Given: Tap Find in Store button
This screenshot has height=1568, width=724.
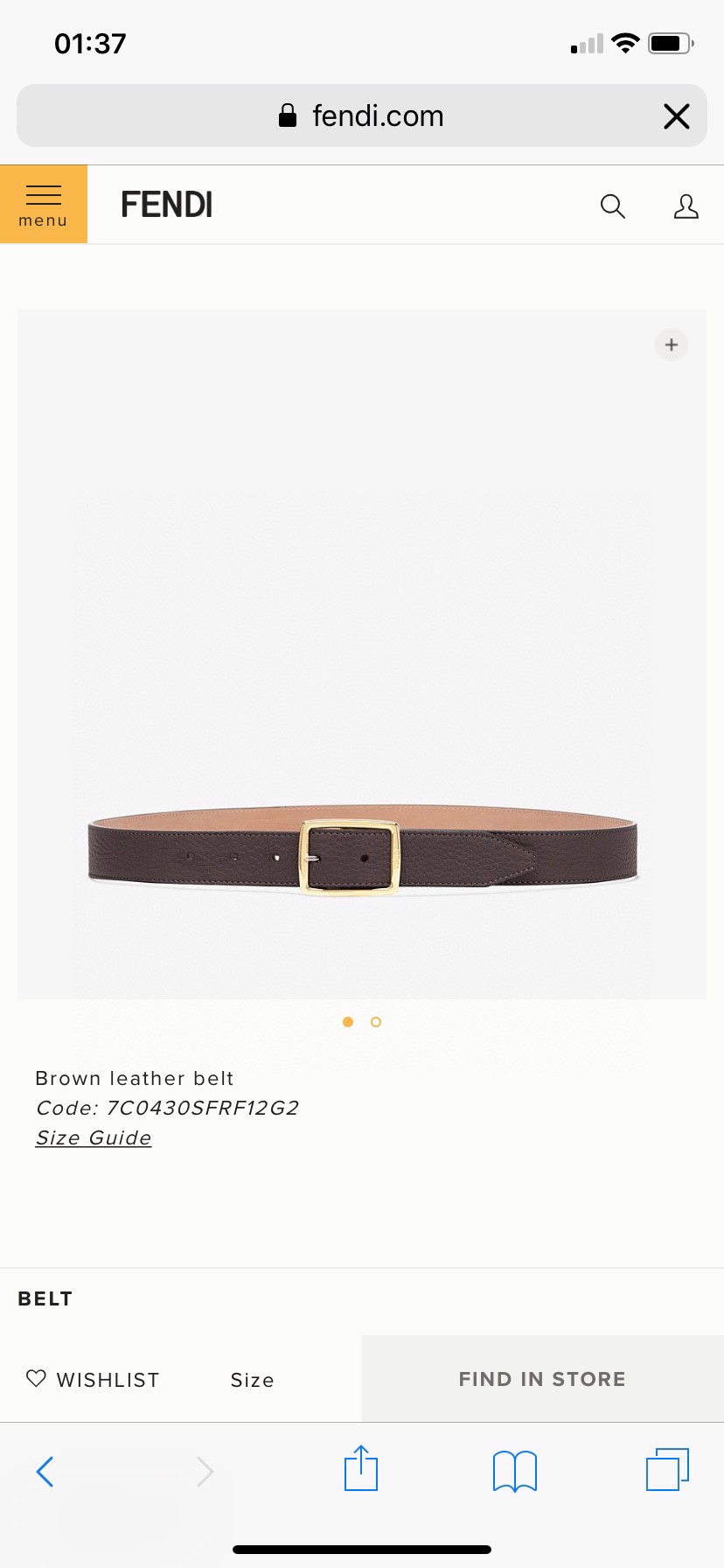Looking at the screenshot, I should click(x=542, y=1379).
